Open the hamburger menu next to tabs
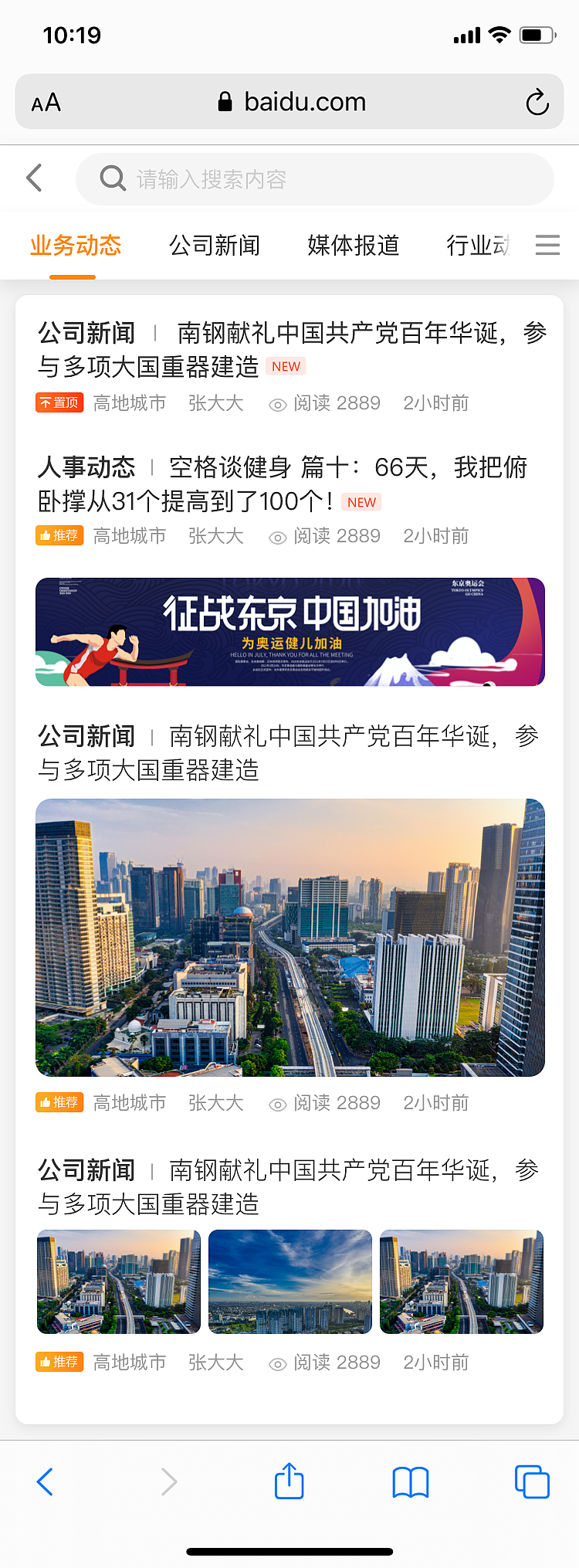 pos(548,245)
